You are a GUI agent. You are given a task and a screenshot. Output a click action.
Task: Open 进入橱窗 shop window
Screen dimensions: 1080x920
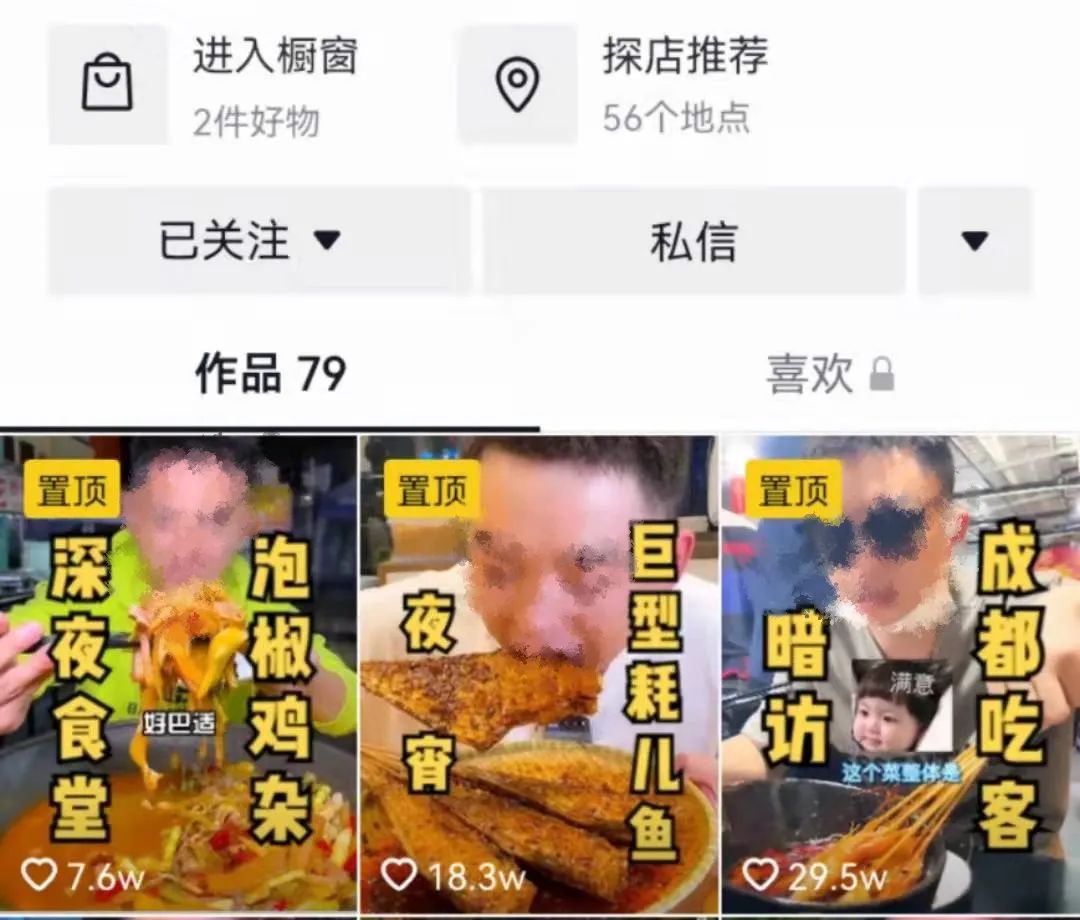click(205, 85)
